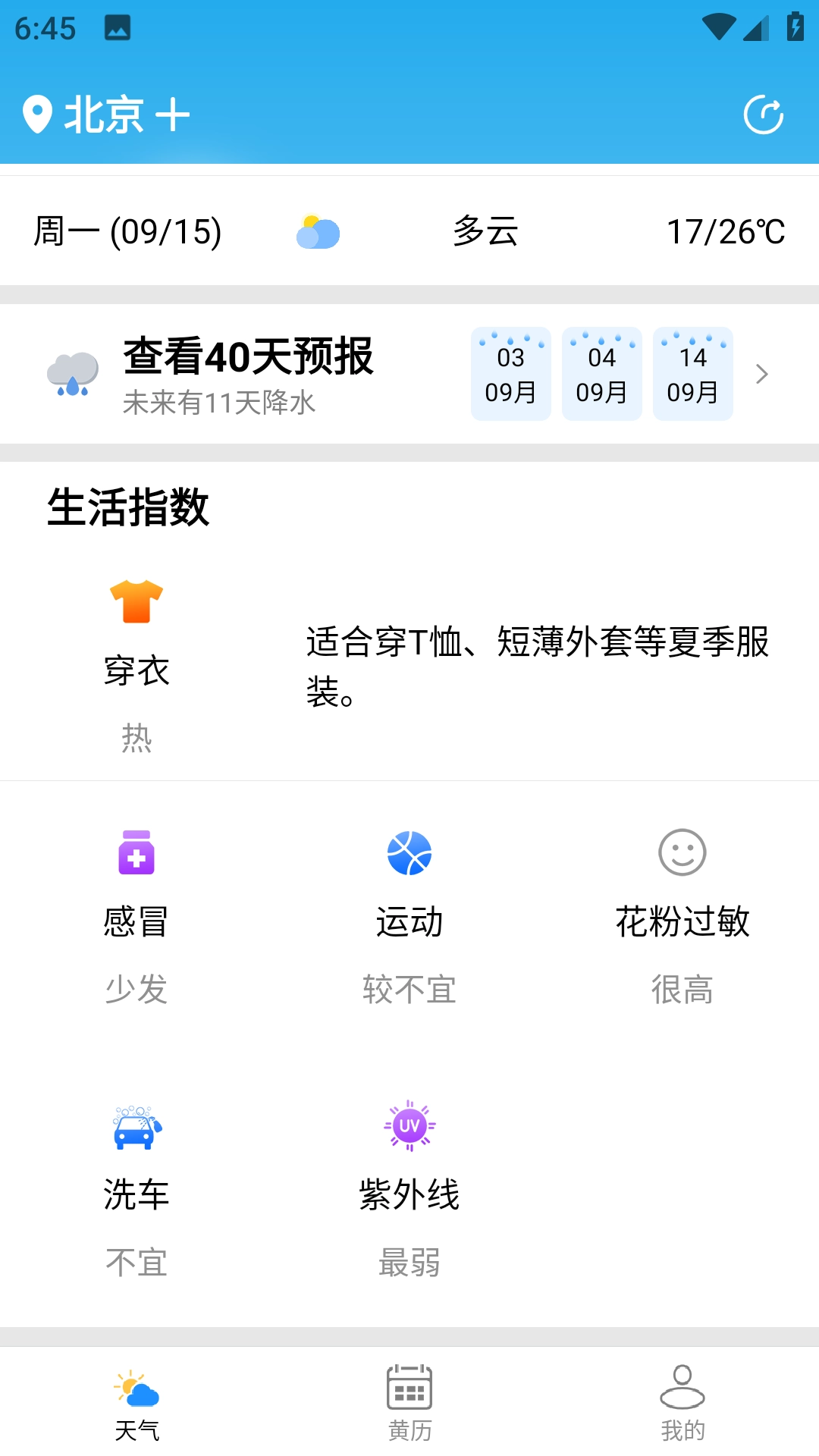Tap 未来有11天降水 rain notice
Viewport: 819px width, 1456px height.
pyautogui.click(x=220, y=404)
